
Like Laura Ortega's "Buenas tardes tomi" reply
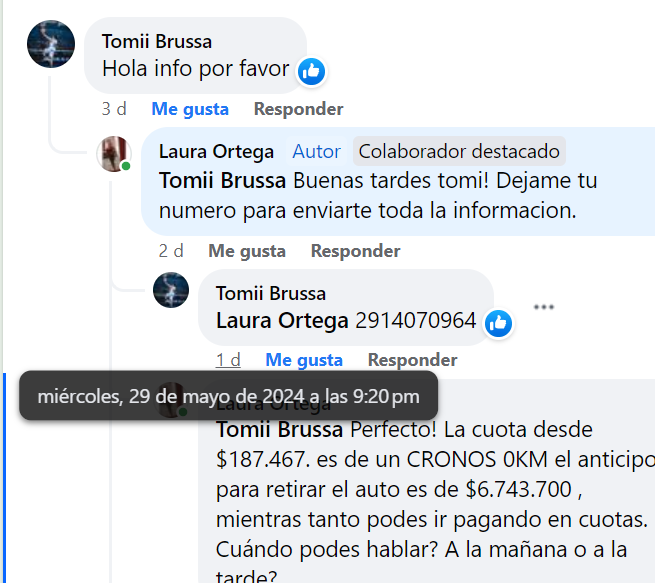pyautogui.click(x=247, y=251)
